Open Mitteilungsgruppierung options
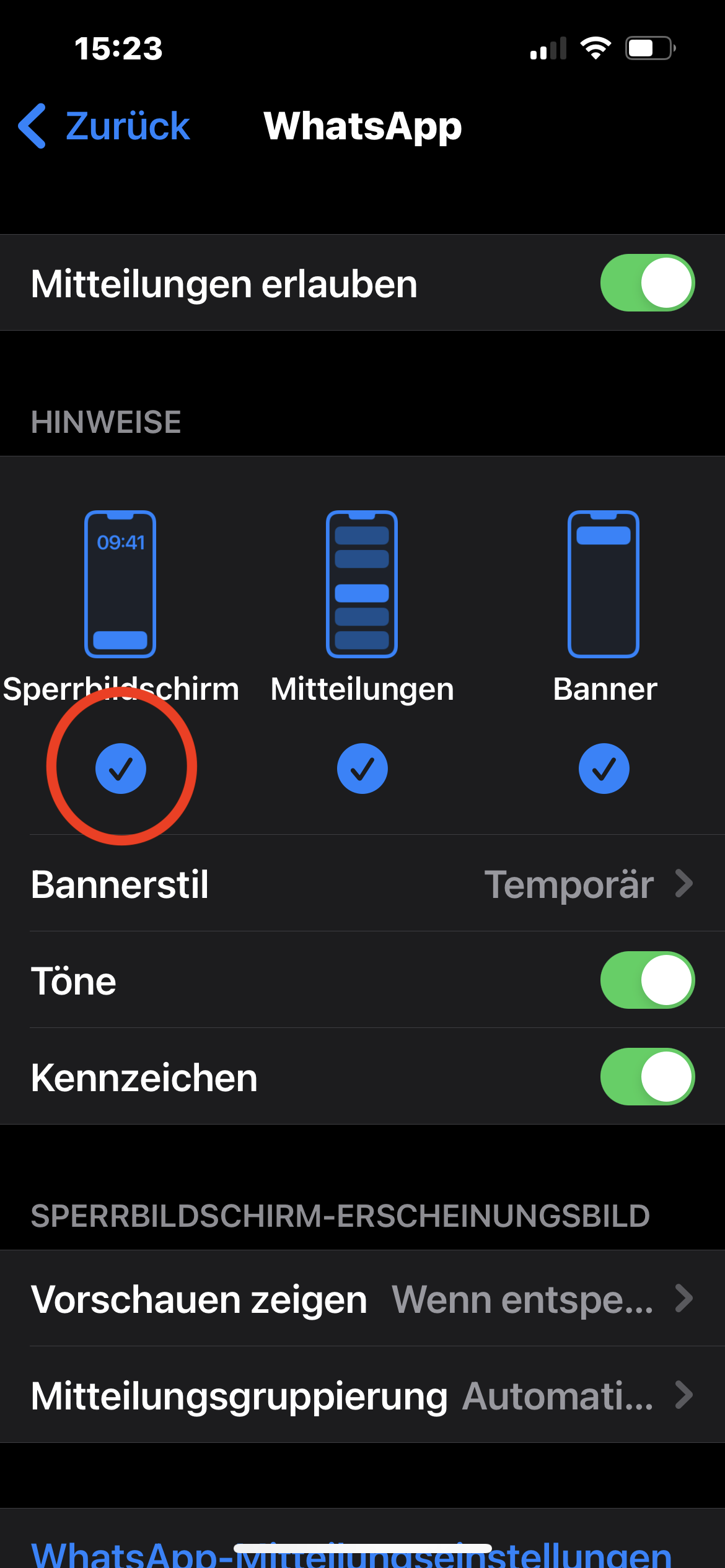Viewport: 725px width, 1568px height. [362, 1396]
